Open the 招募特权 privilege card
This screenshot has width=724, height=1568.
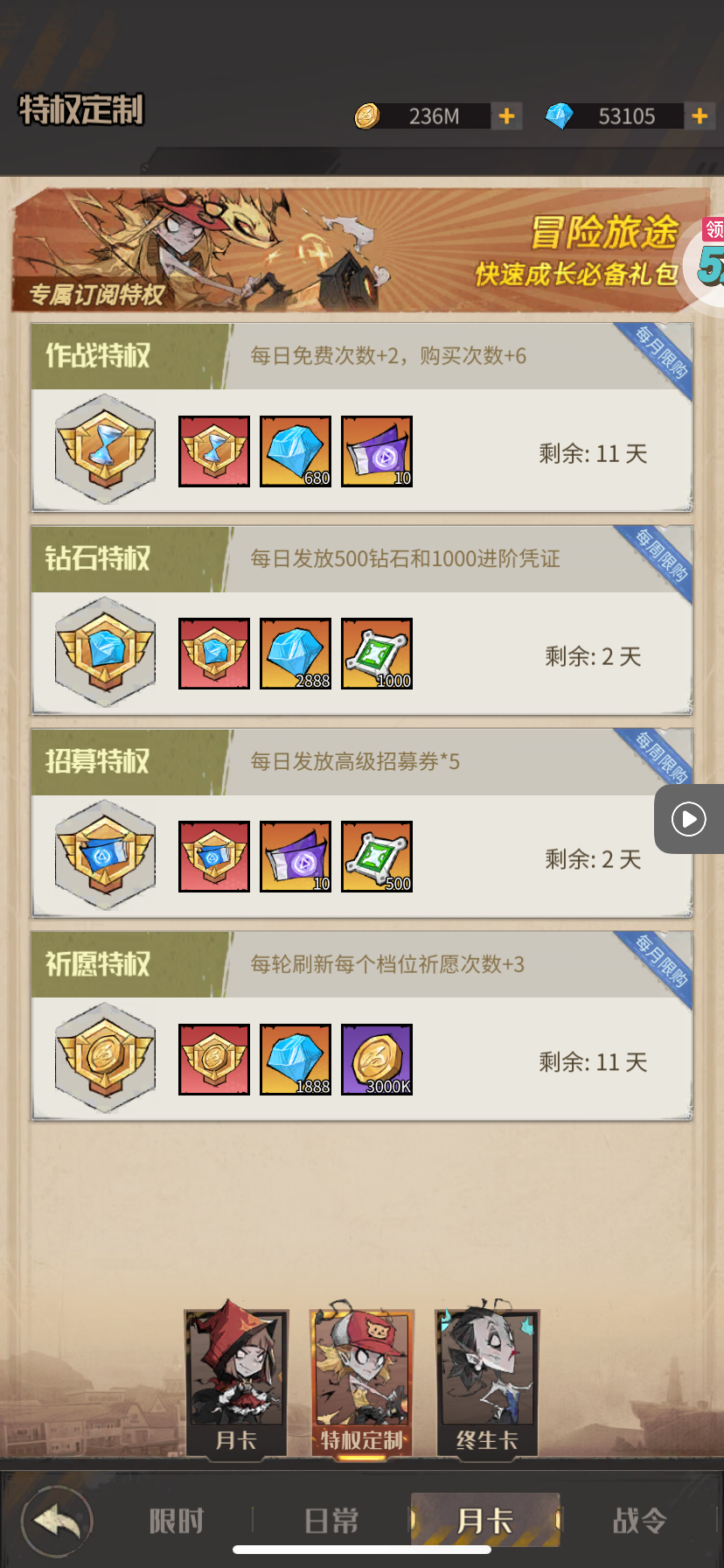pos(361,823)
